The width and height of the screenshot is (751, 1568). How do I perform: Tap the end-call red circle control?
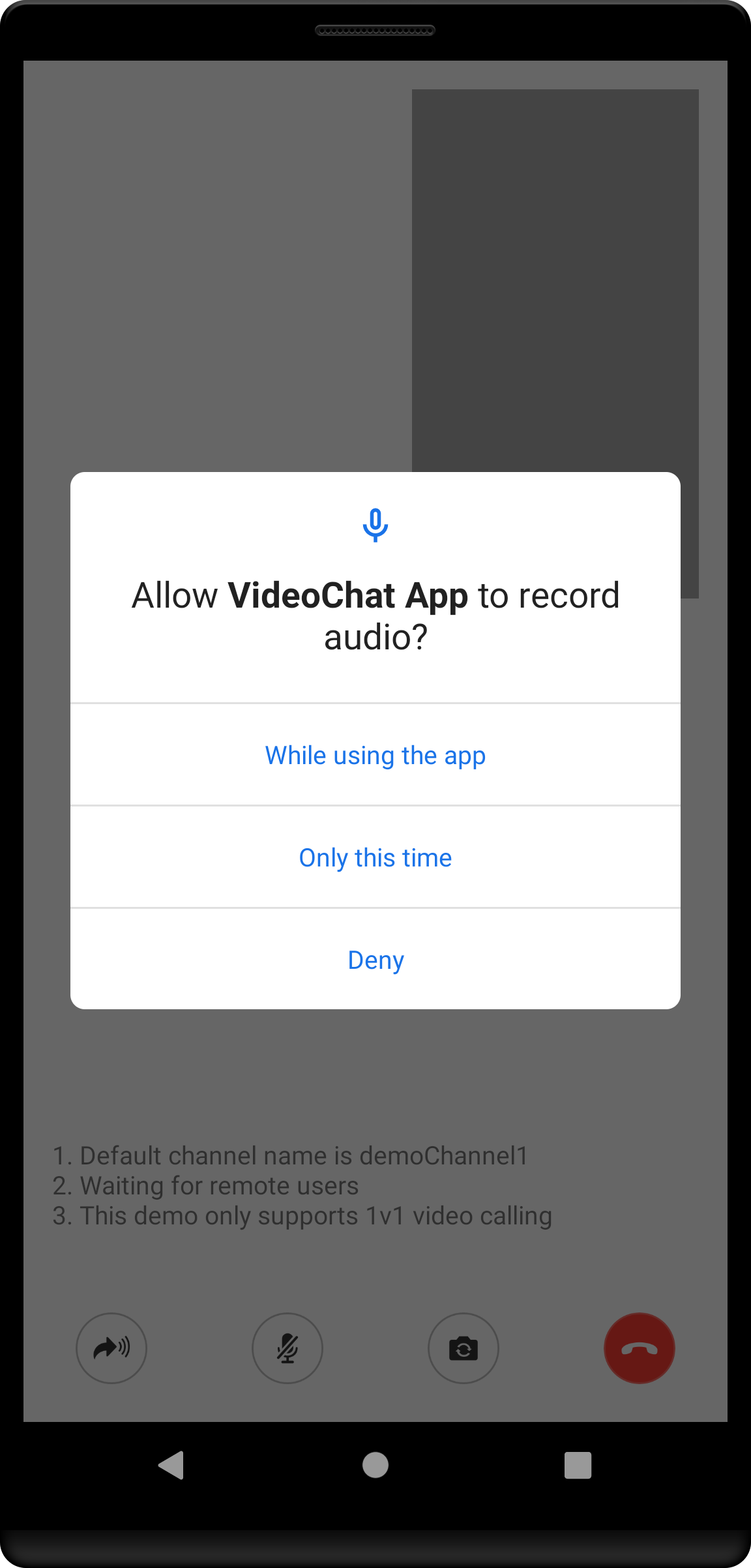(x=639, y=1348)
